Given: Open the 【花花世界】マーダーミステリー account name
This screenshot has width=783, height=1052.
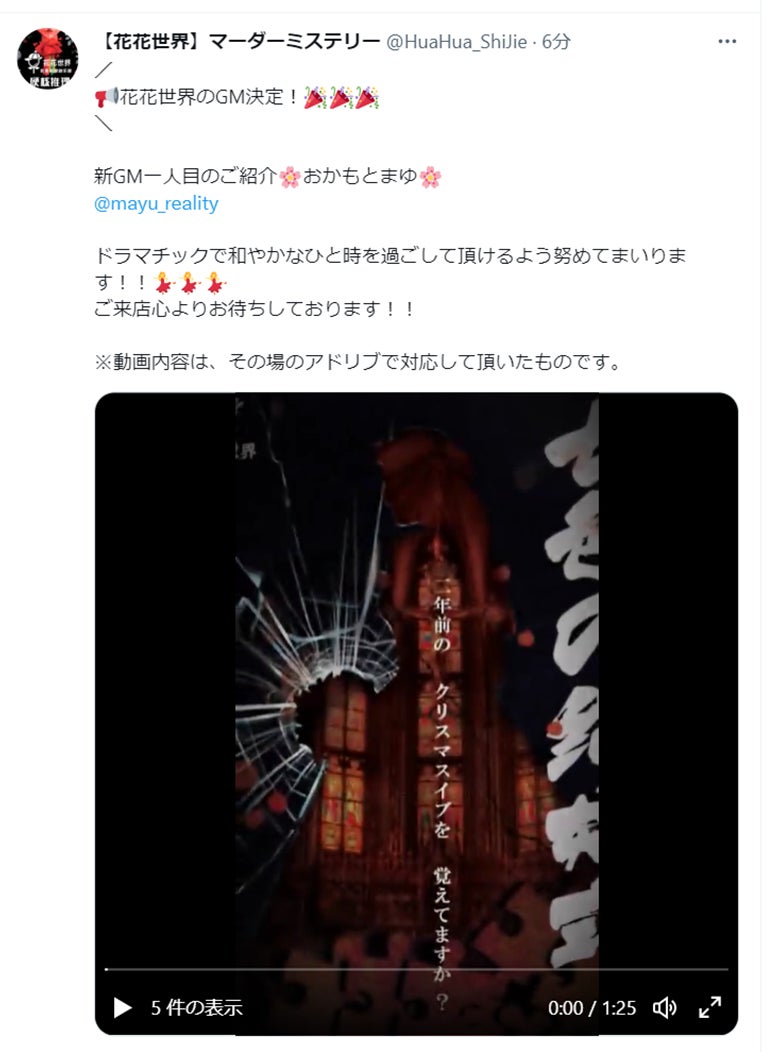Looking at the screenshot, I should (x=238, y=42).
